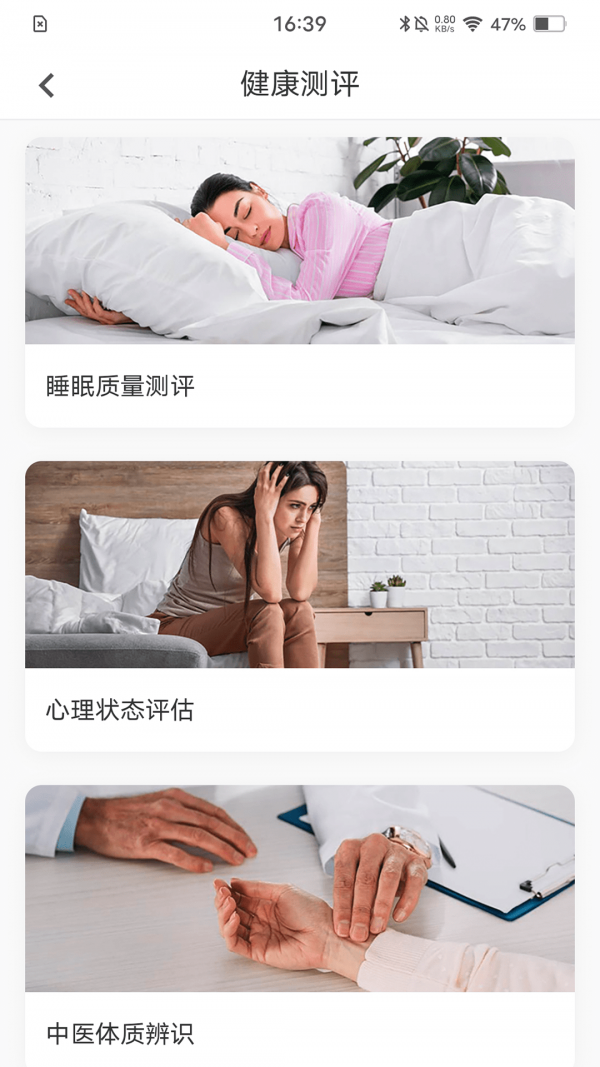Image resolution: width=600 pixels, height=1067 pixels.
Task: Select the 中医体质辨识 card
Action: click(299, 925)
